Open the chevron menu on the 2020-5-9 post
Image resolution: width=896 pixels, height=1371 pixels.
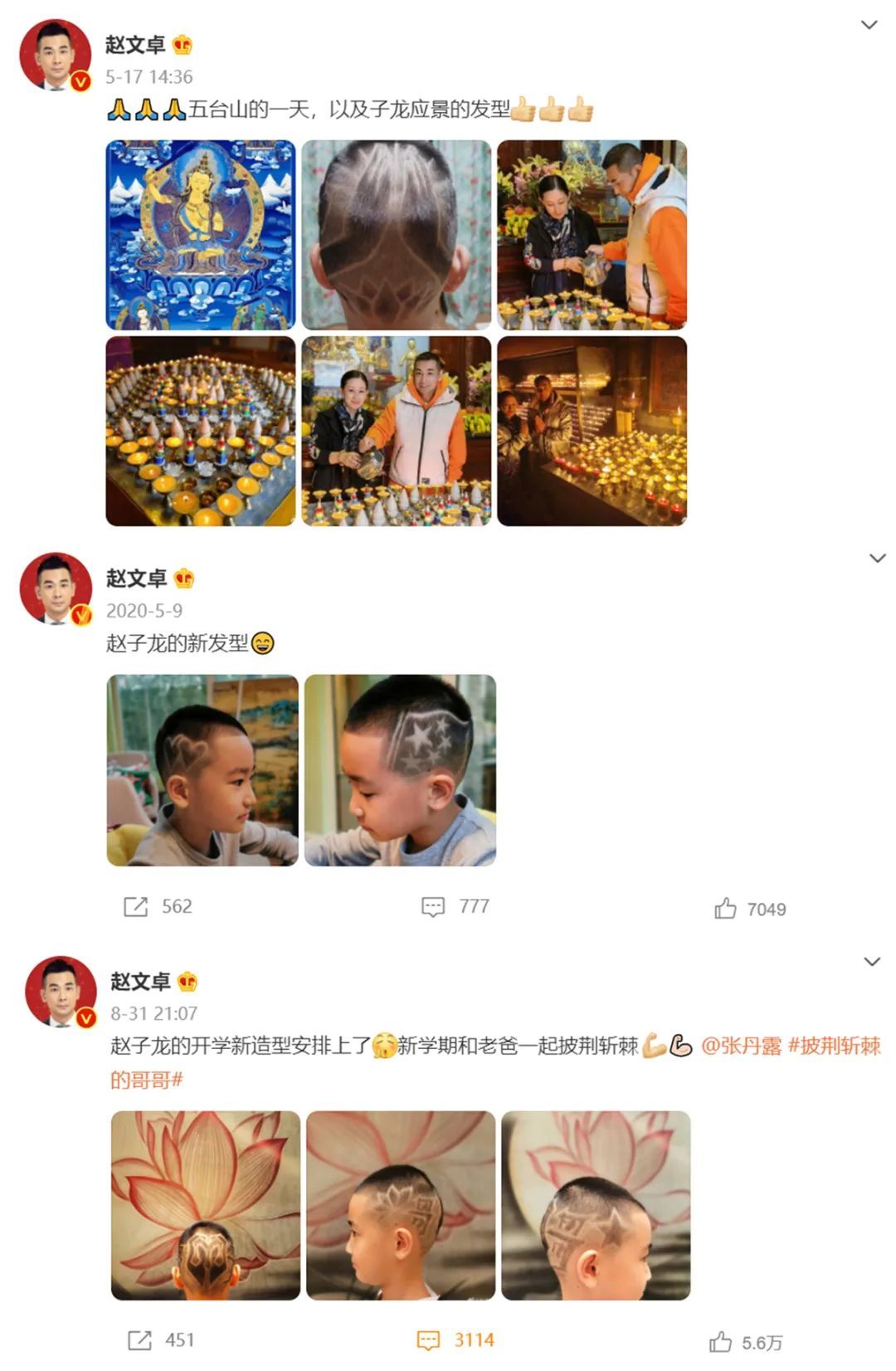877,559
